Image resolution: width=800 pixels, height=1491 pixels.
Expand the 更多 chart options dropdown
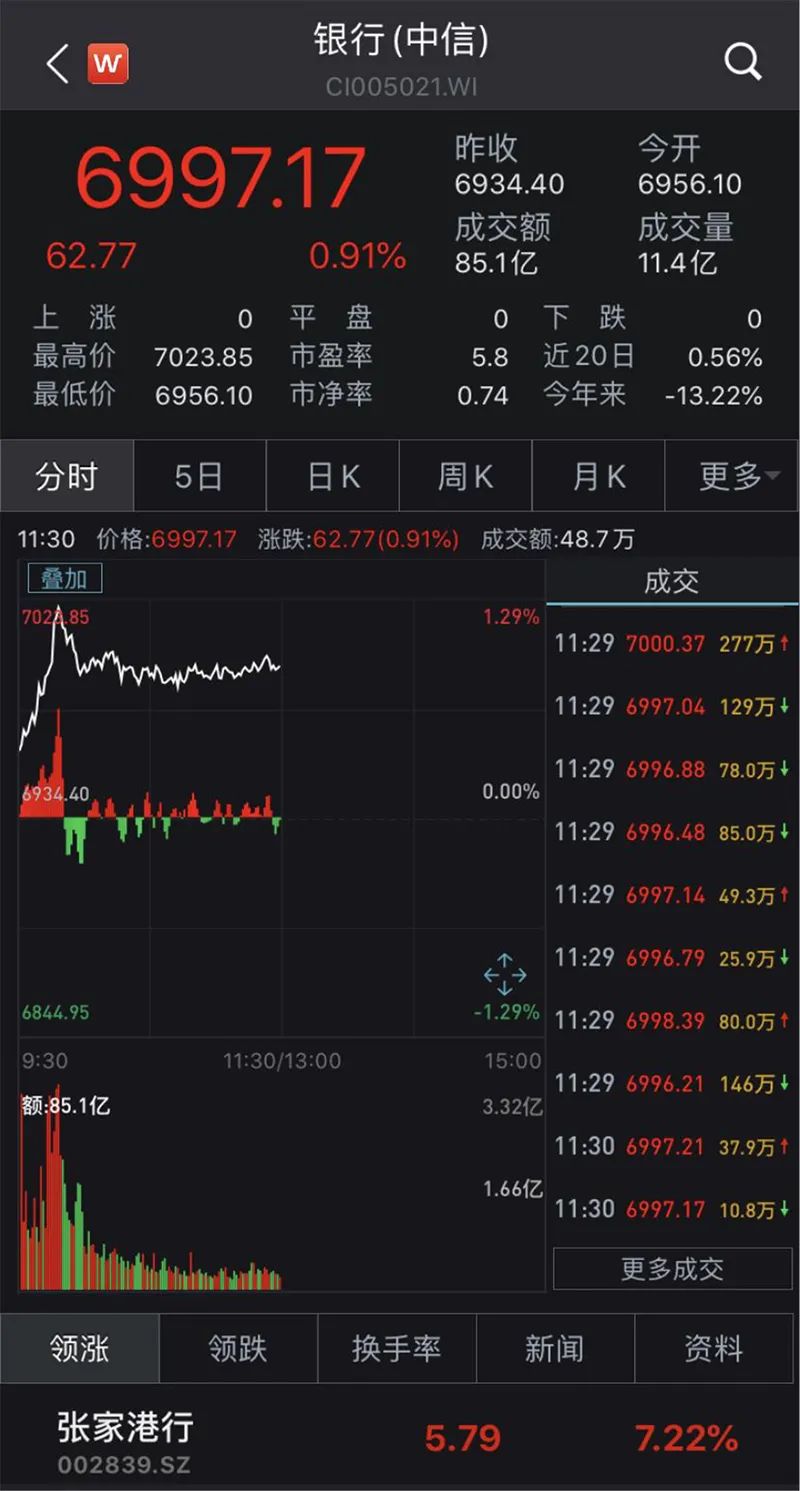pyautogui.click(x=738, y=476)
